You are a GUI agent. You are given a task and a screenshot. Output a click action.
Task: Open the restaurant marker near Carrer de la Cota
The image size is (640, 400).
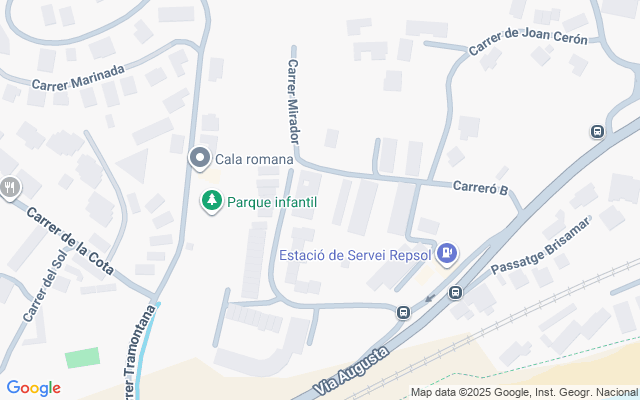tap(10, 186)
